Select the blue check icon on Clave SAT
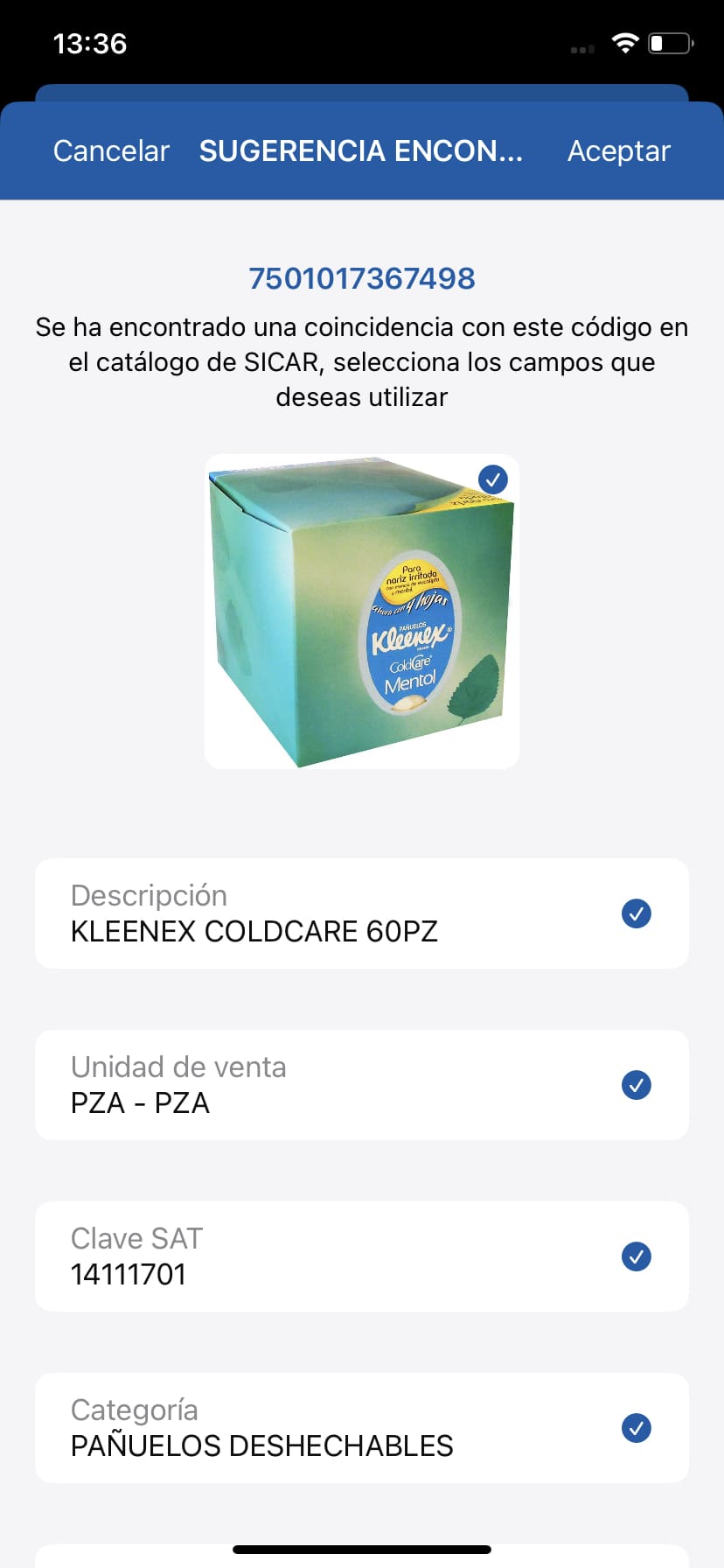 [637, 1256]
